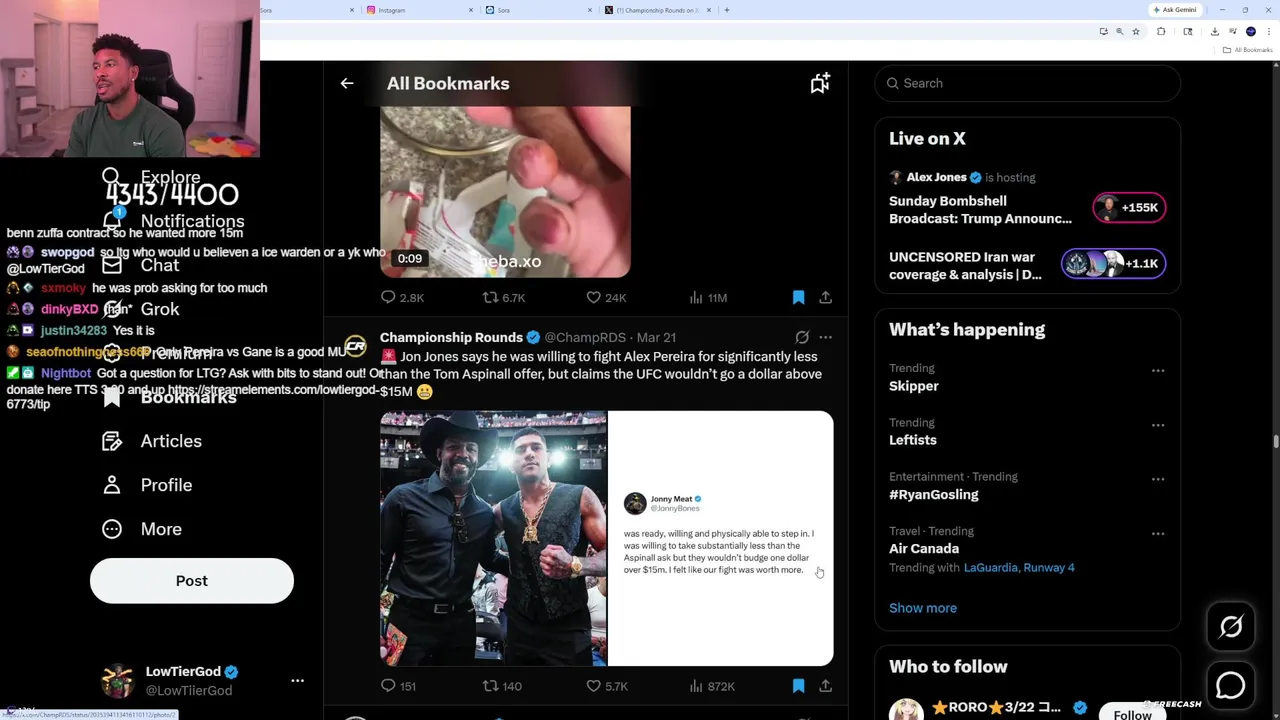
Task: Remove bookmark from Championship Rounds post
Action: (798, 686)
